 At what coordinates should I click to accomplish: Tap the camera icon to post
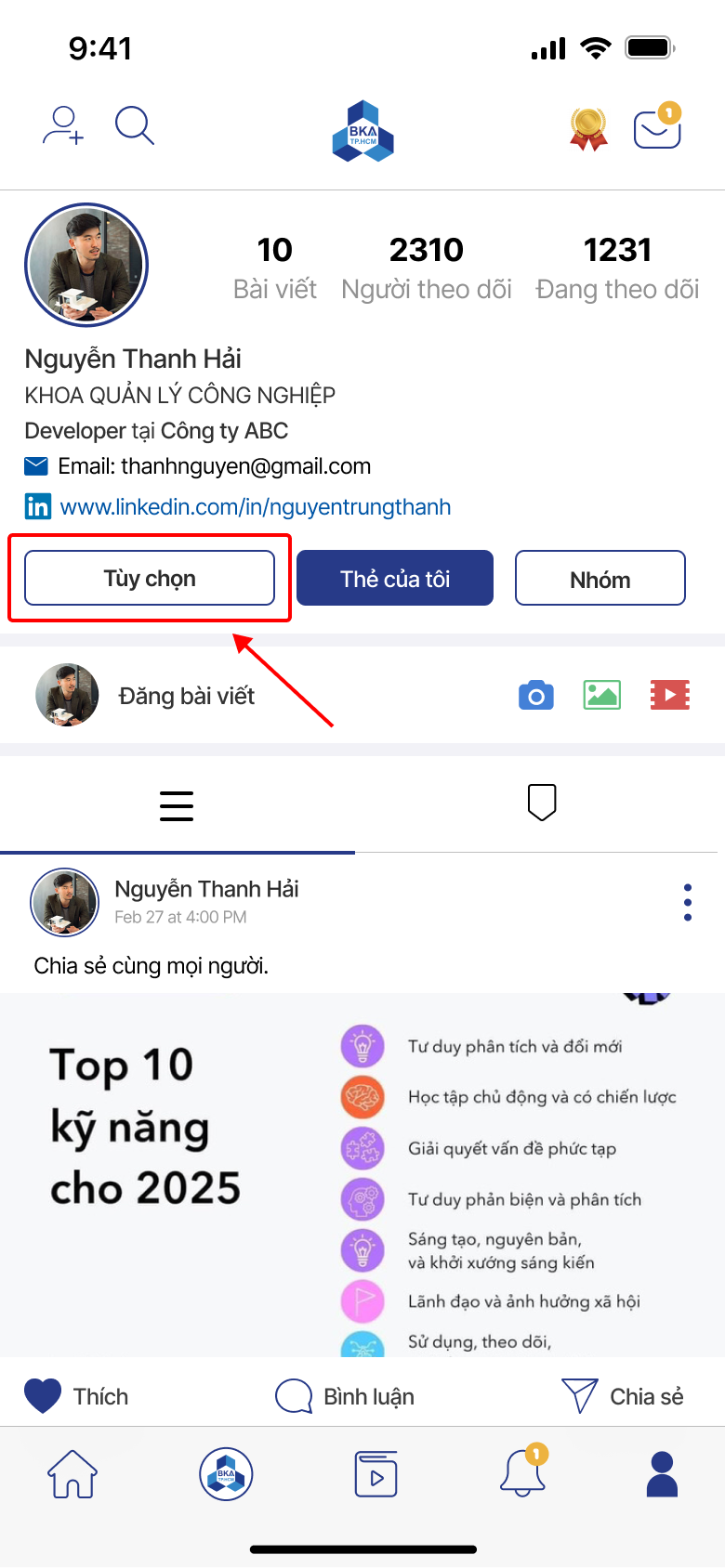536,695
